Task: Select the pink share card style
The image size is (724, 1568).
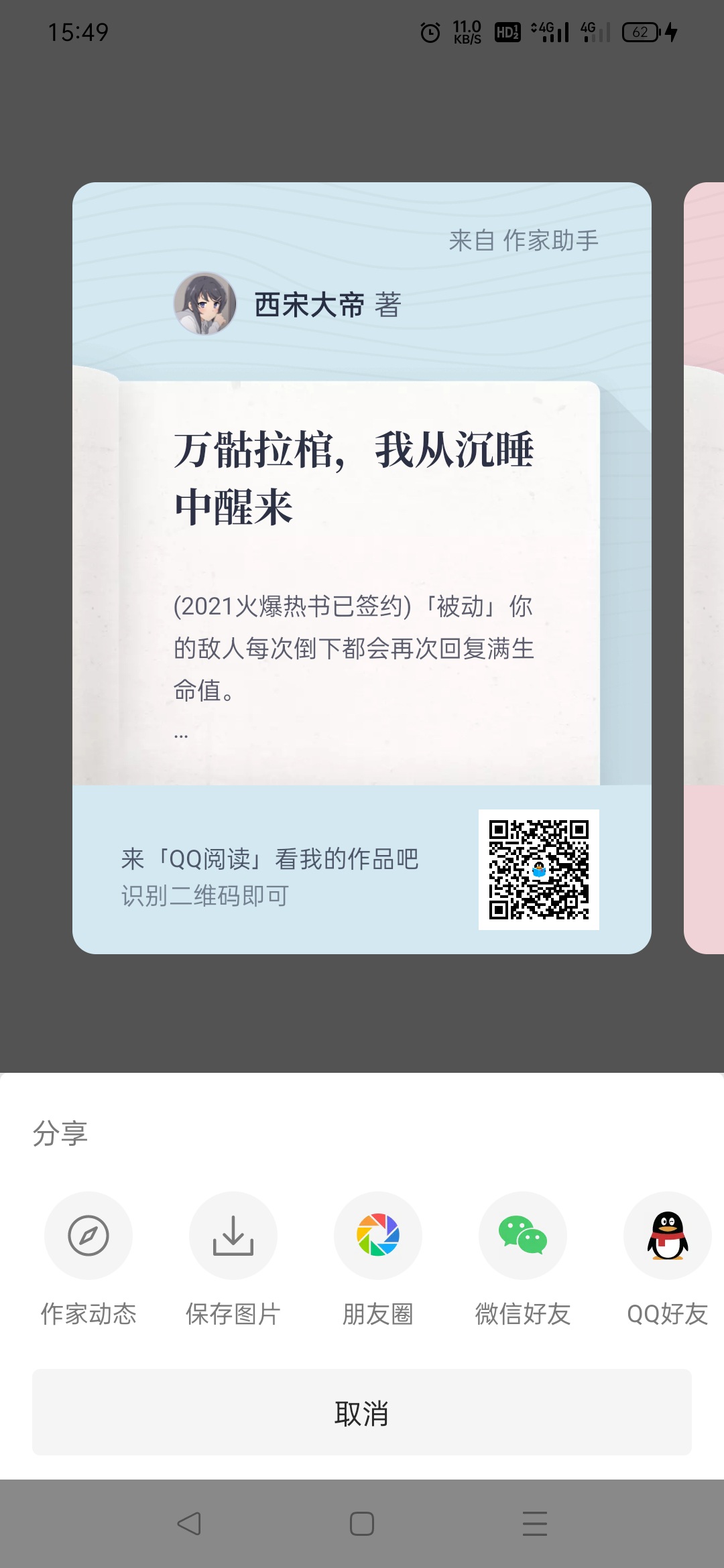Action: (705, 568)
